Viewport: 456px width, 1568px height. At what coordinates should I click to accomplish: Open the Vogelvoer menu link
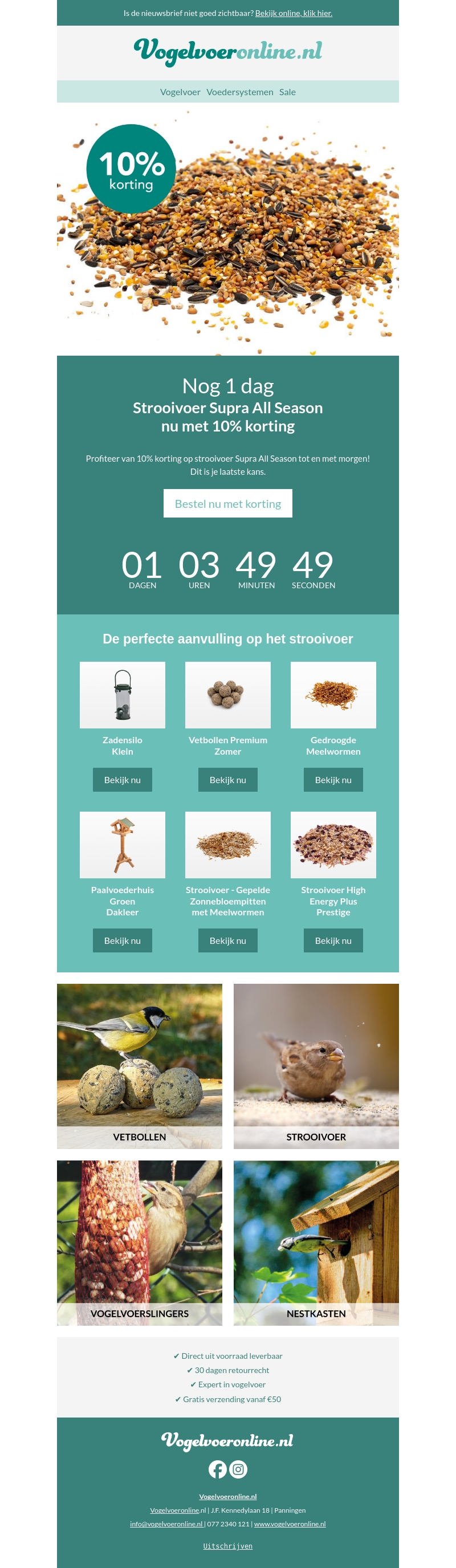tap(180, 92)
